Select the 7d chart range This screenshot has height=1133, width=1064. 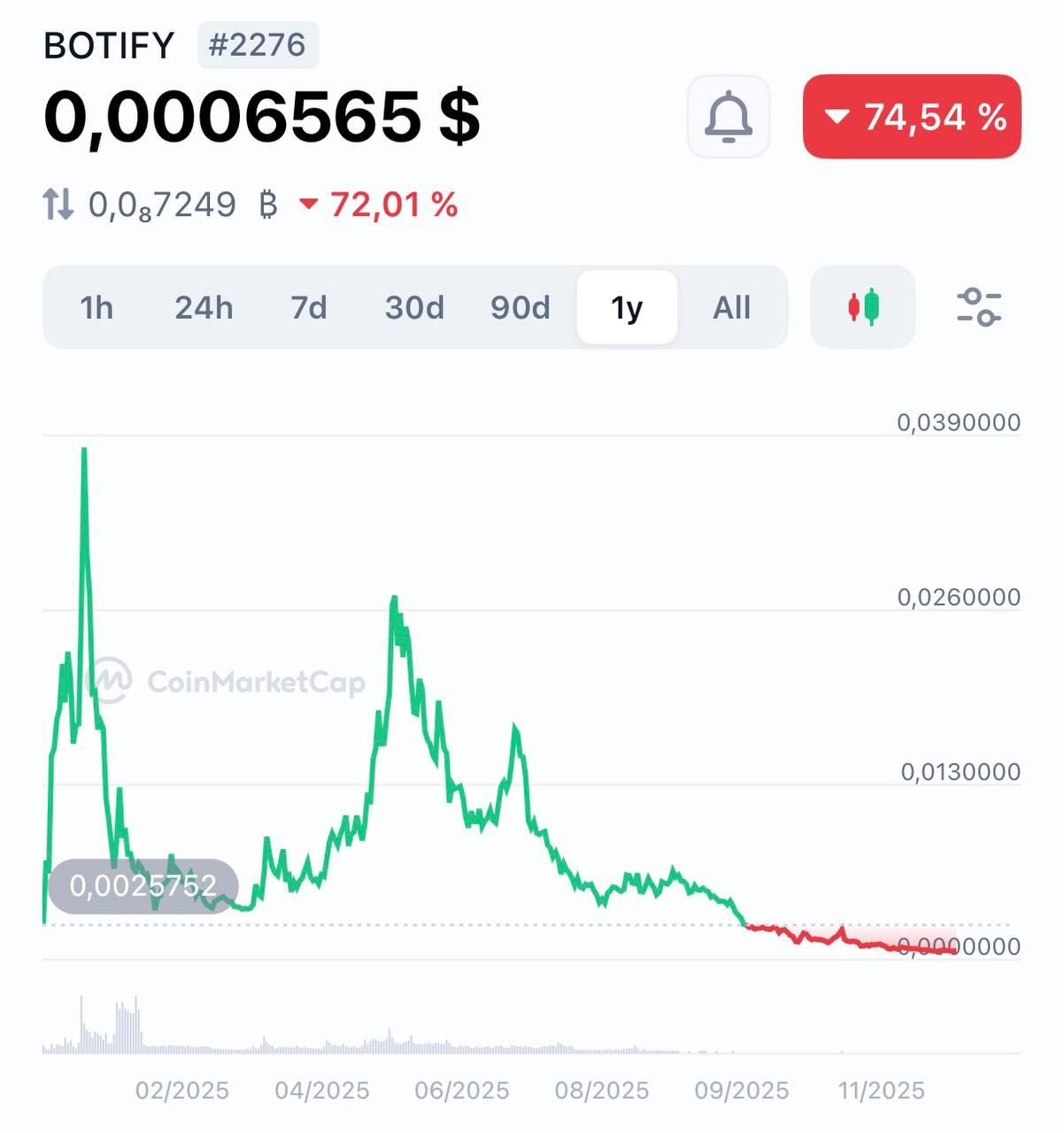[x=308, y=307]
